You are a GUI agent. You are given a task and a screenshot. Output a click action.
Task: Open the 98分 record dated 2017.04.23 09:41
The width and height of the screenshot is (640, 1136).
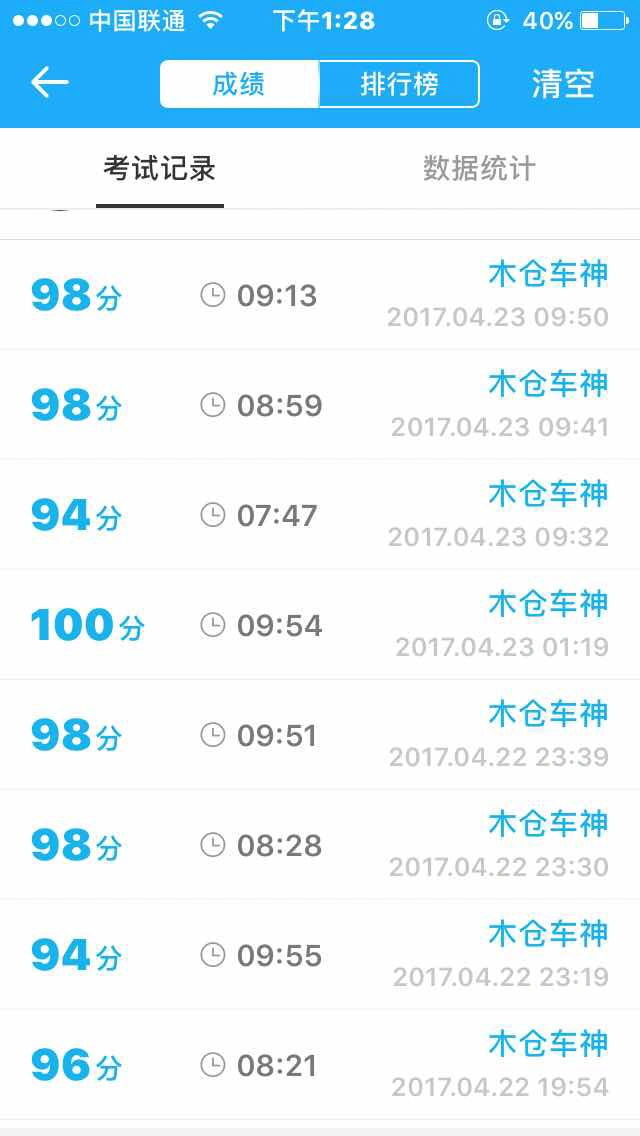tap(320, 404)
